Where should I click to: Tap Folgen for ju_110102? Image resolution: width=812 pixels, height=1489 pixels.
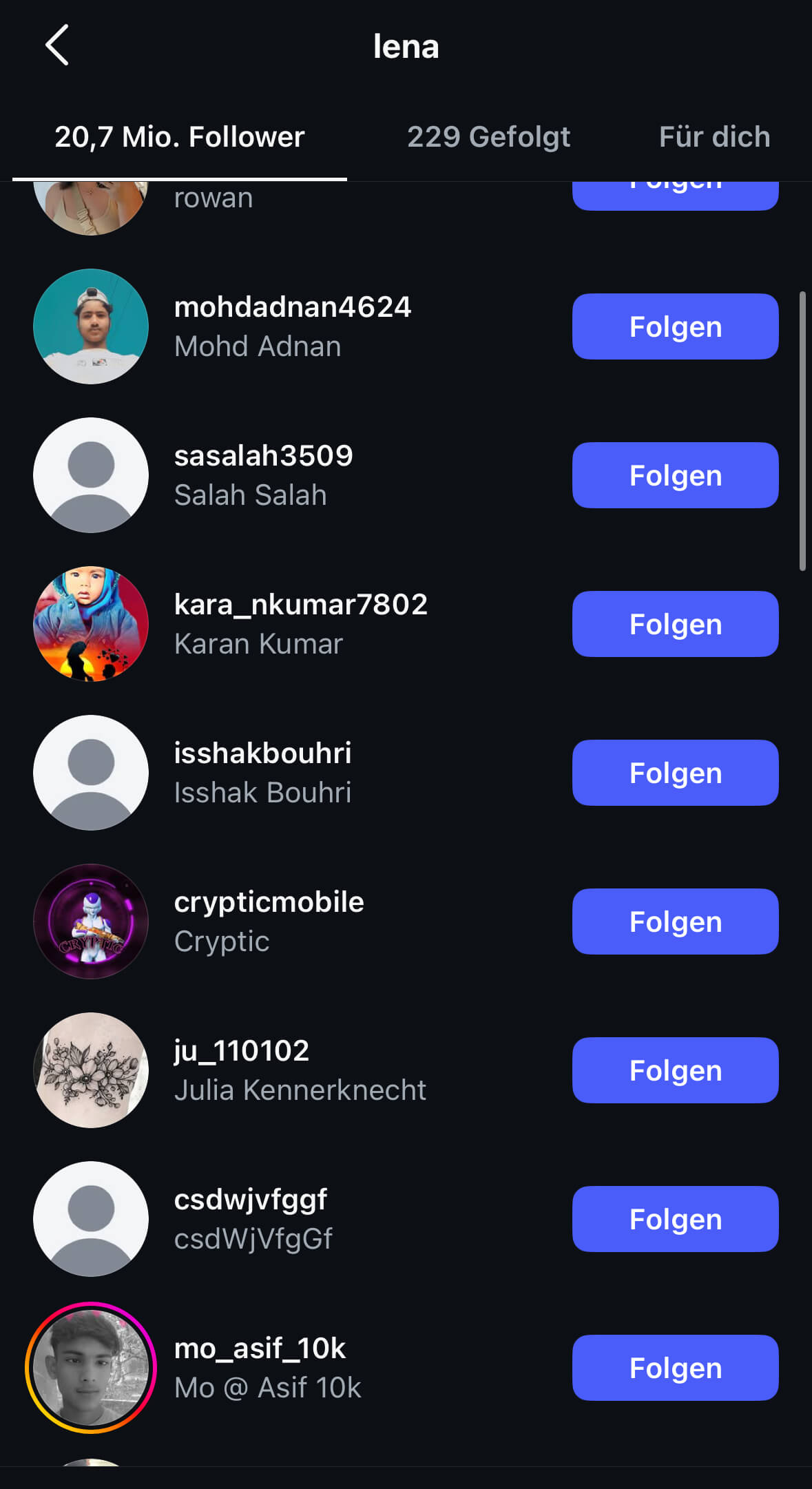point(675,1070)
